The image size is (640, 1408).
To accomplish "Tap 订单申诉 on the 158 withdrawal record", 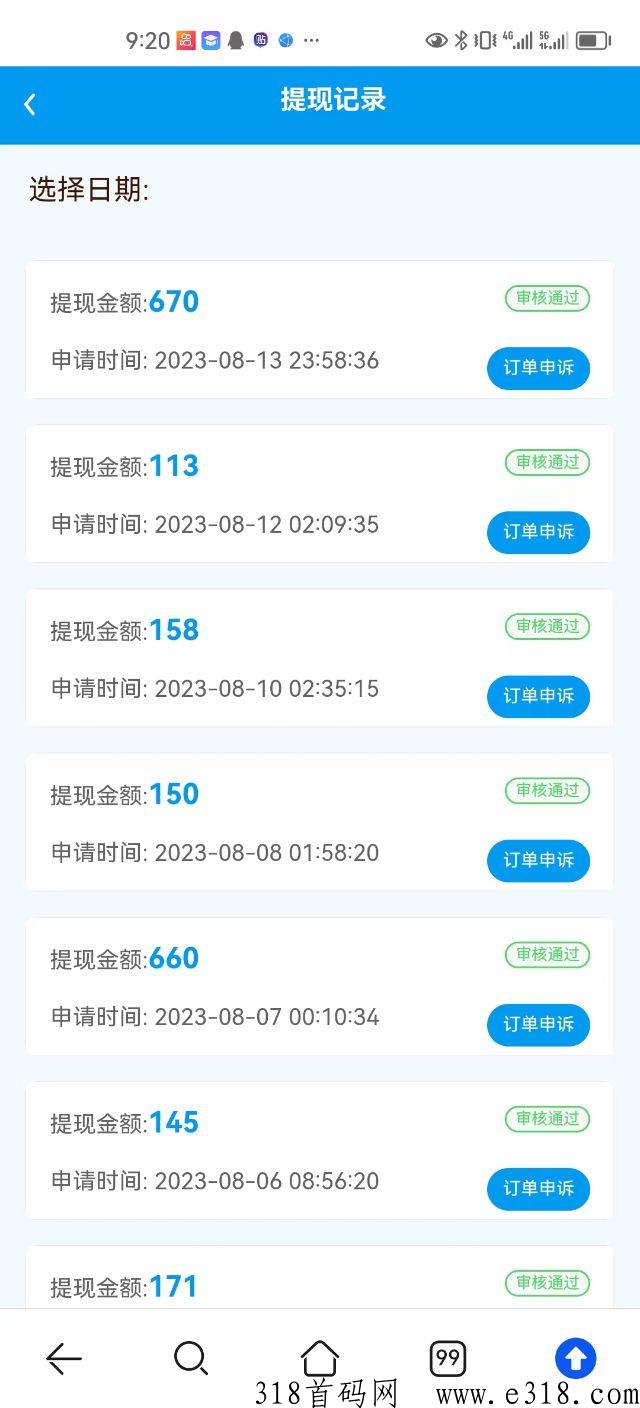I will point(538,696).
